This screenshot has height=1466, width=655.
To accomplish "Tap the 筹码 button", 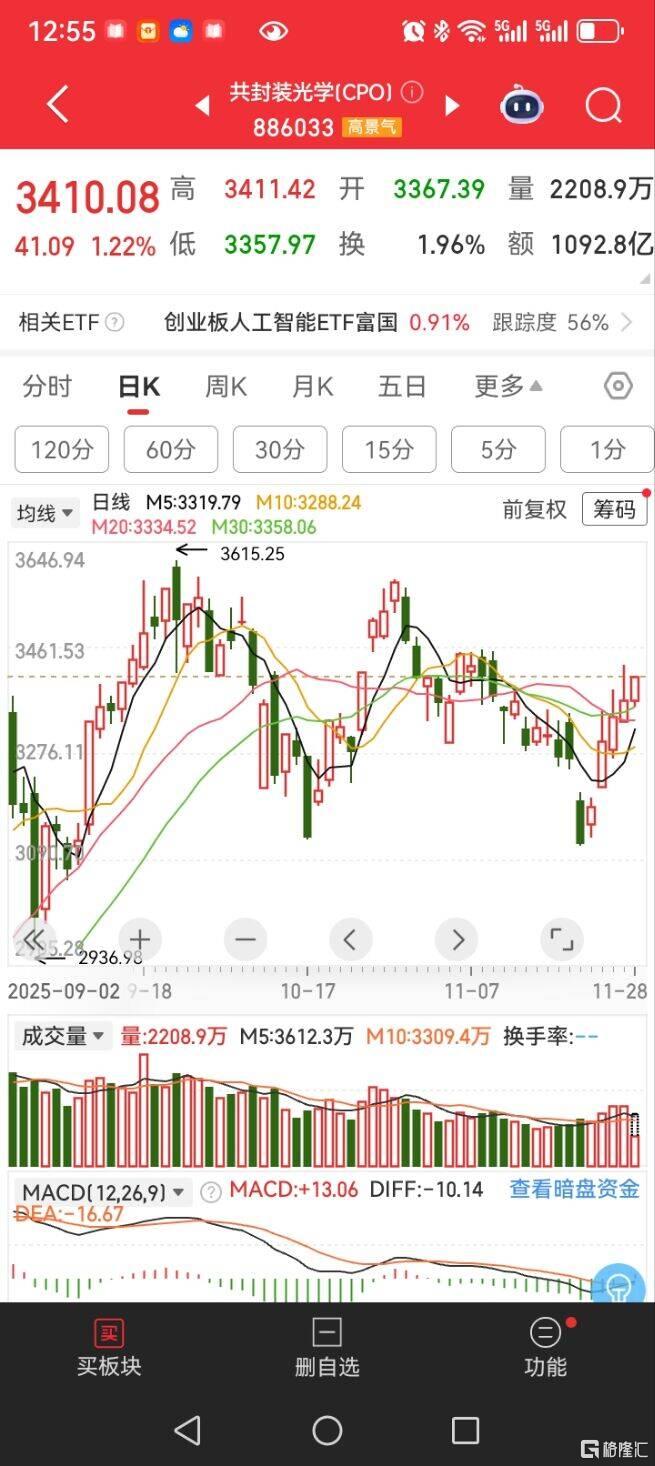I will point(614,509).
